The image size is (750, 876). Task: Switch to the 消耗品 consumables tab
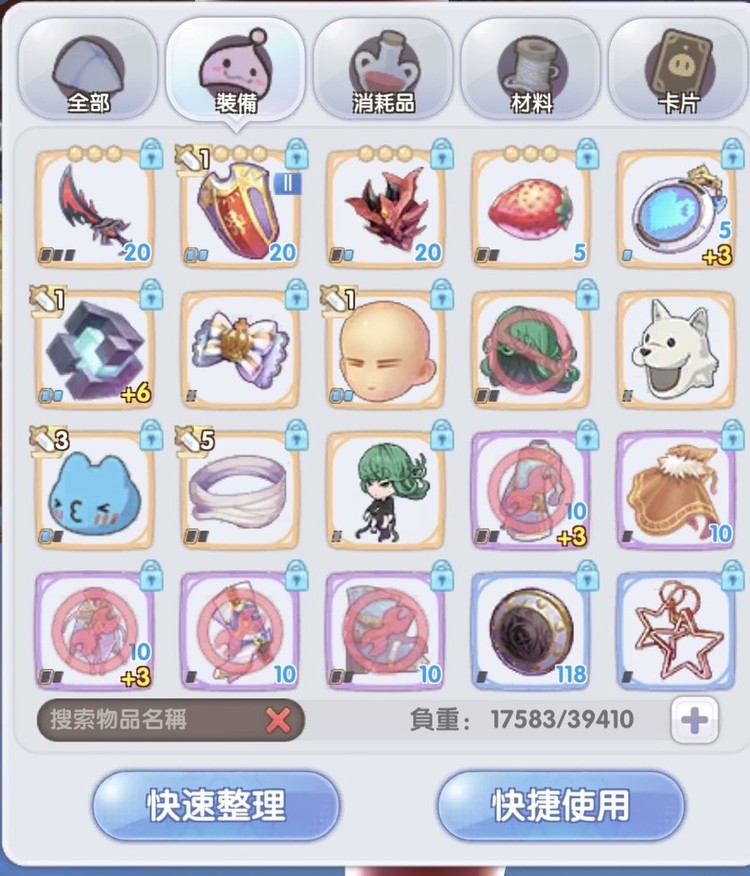(385, 70)
